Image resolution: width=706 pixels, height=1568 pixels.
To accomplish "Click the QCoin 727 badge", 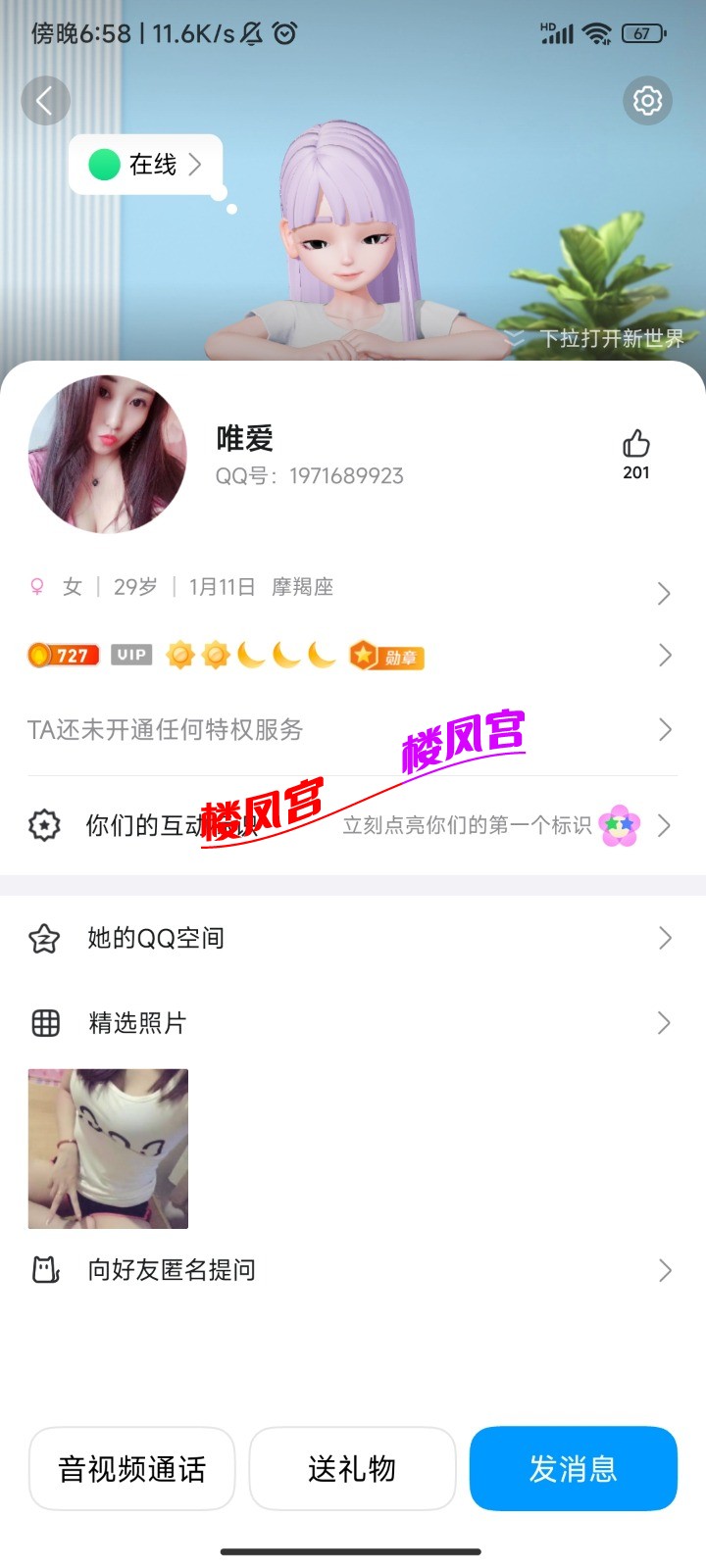I will pyautogui.click(x=63, y=655).
